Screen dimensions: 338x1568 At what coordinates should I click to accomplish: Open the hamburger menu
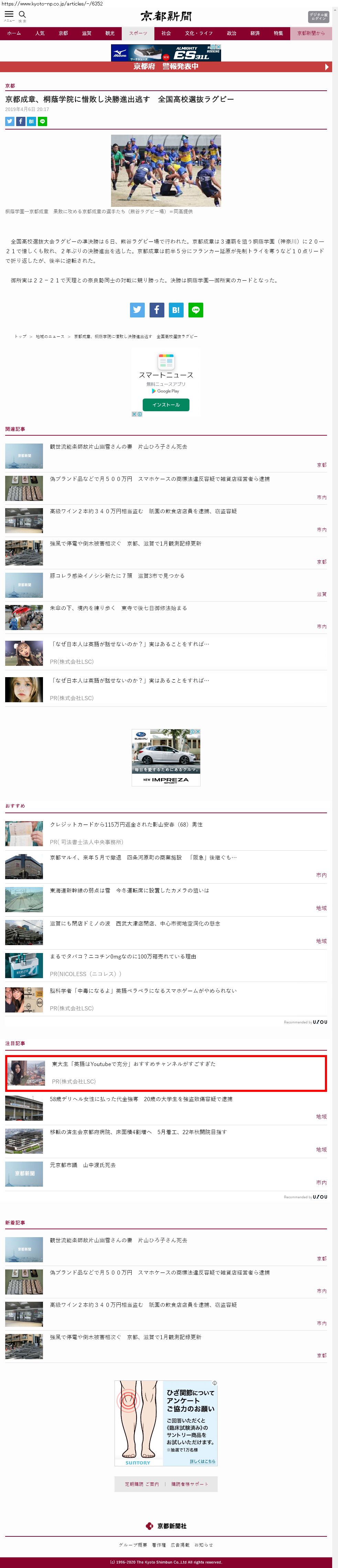tap(9, 15)
